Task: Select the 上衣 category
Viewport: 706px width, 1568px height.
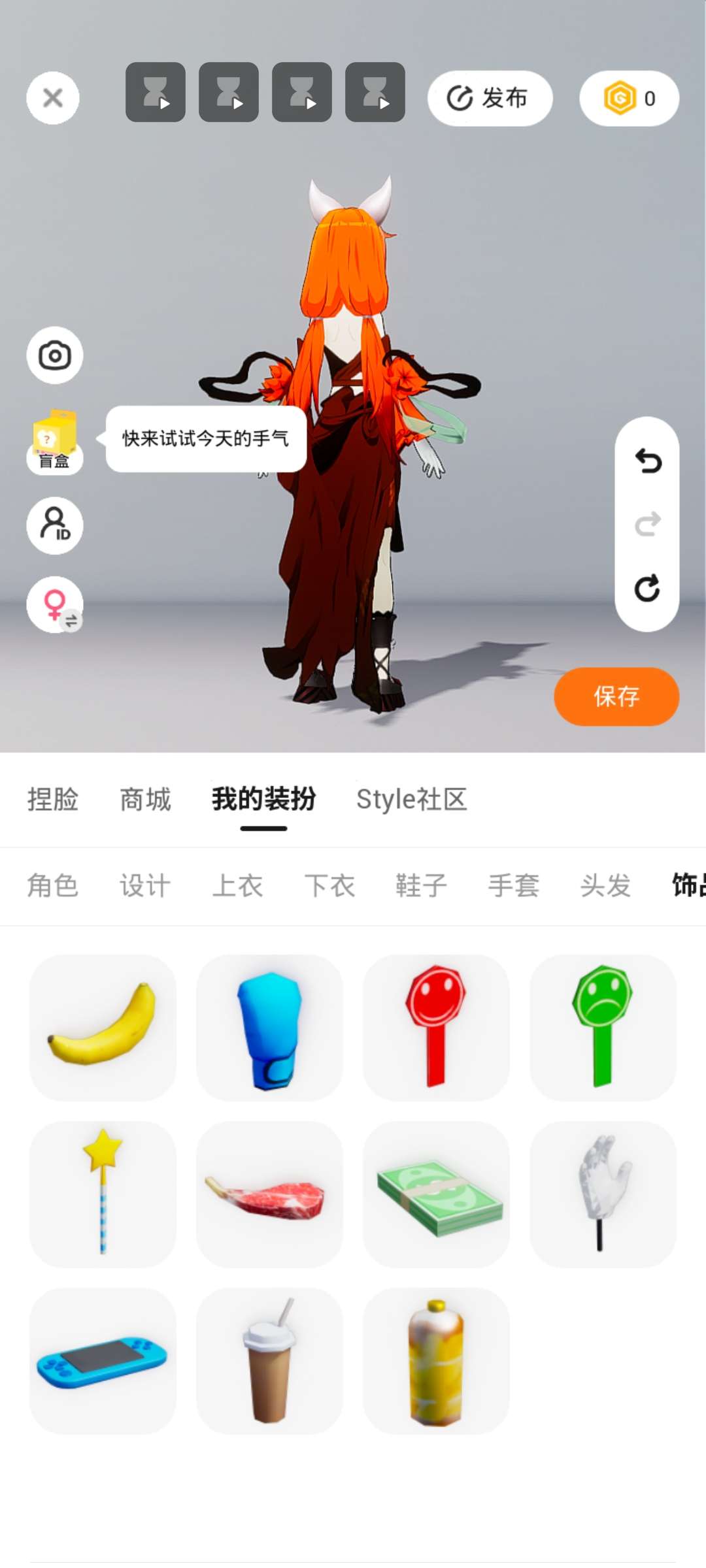Action: click(237, 886)
